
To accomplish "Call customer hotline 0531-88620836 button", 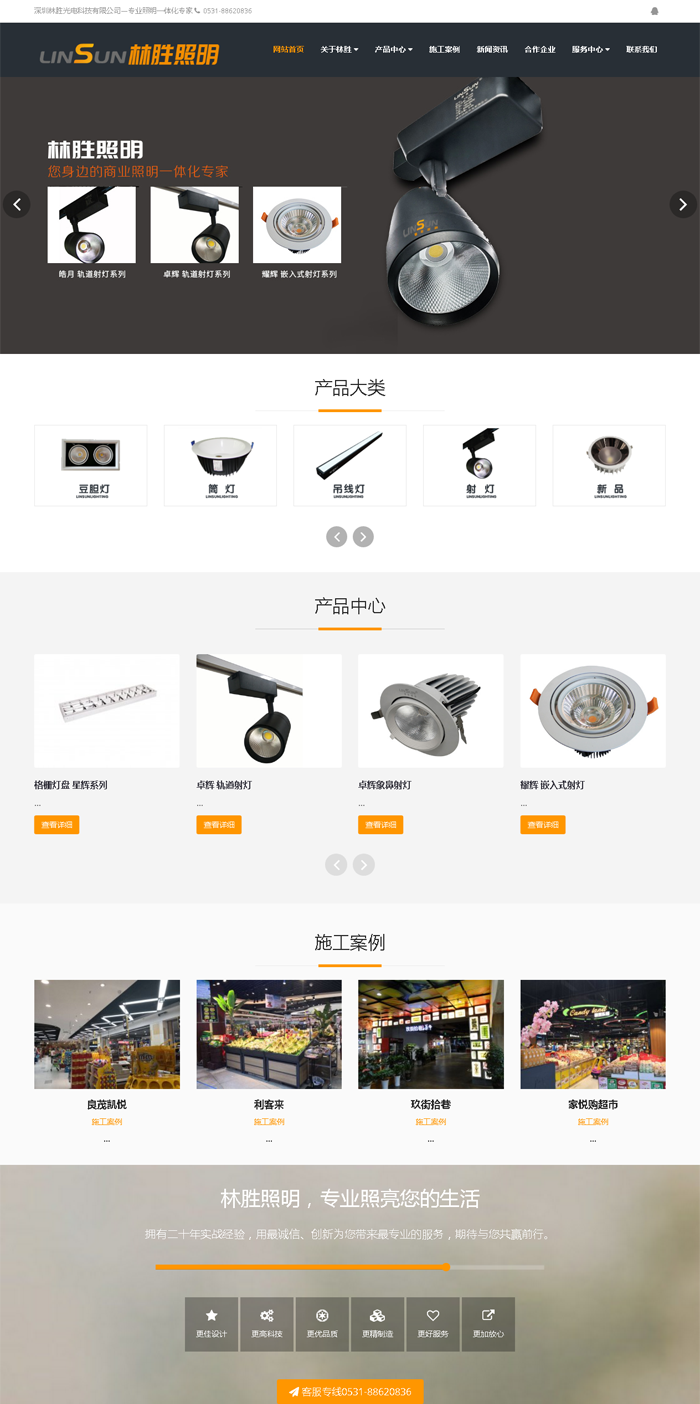I will pyautogui.click(x=350, y=1392).
